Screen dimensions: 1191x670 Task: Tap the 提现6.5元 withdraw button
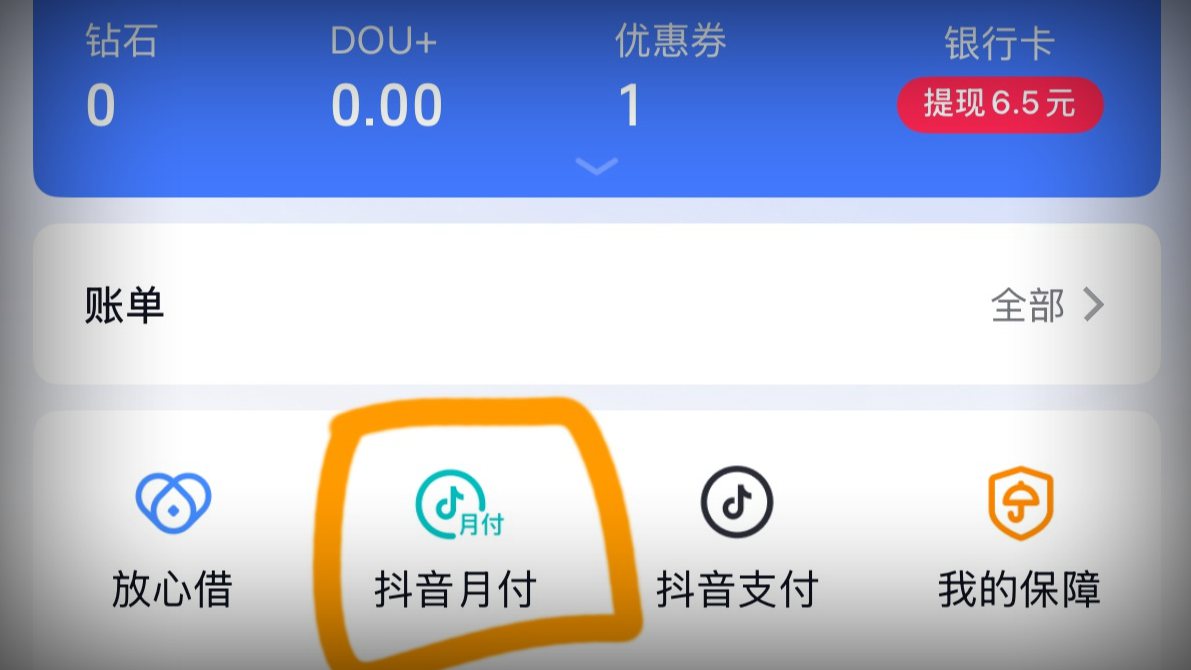(x=999, y=105)
